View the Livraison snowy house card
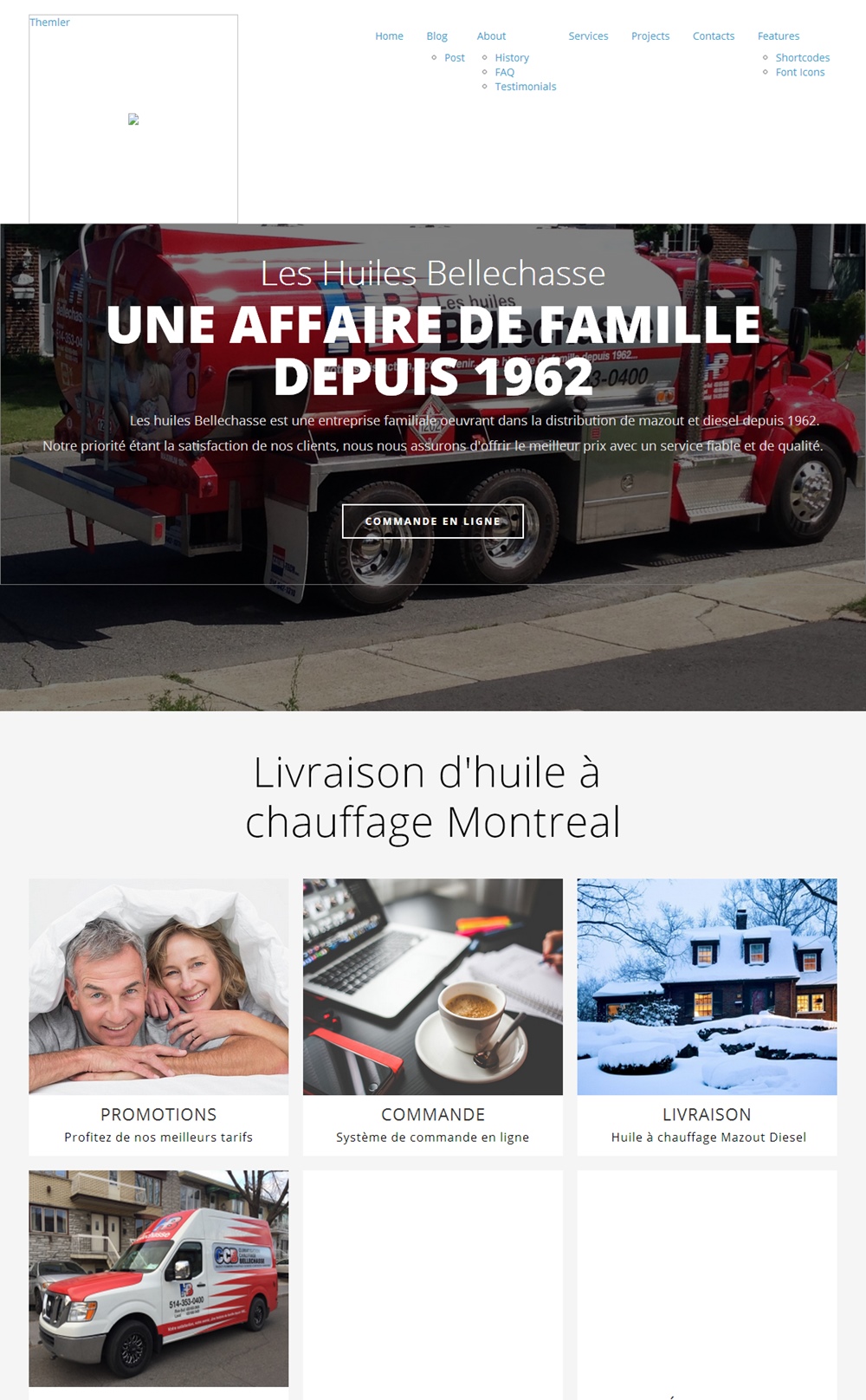The width and height of the screenshot is (866, 1400). coord(707,1017)
